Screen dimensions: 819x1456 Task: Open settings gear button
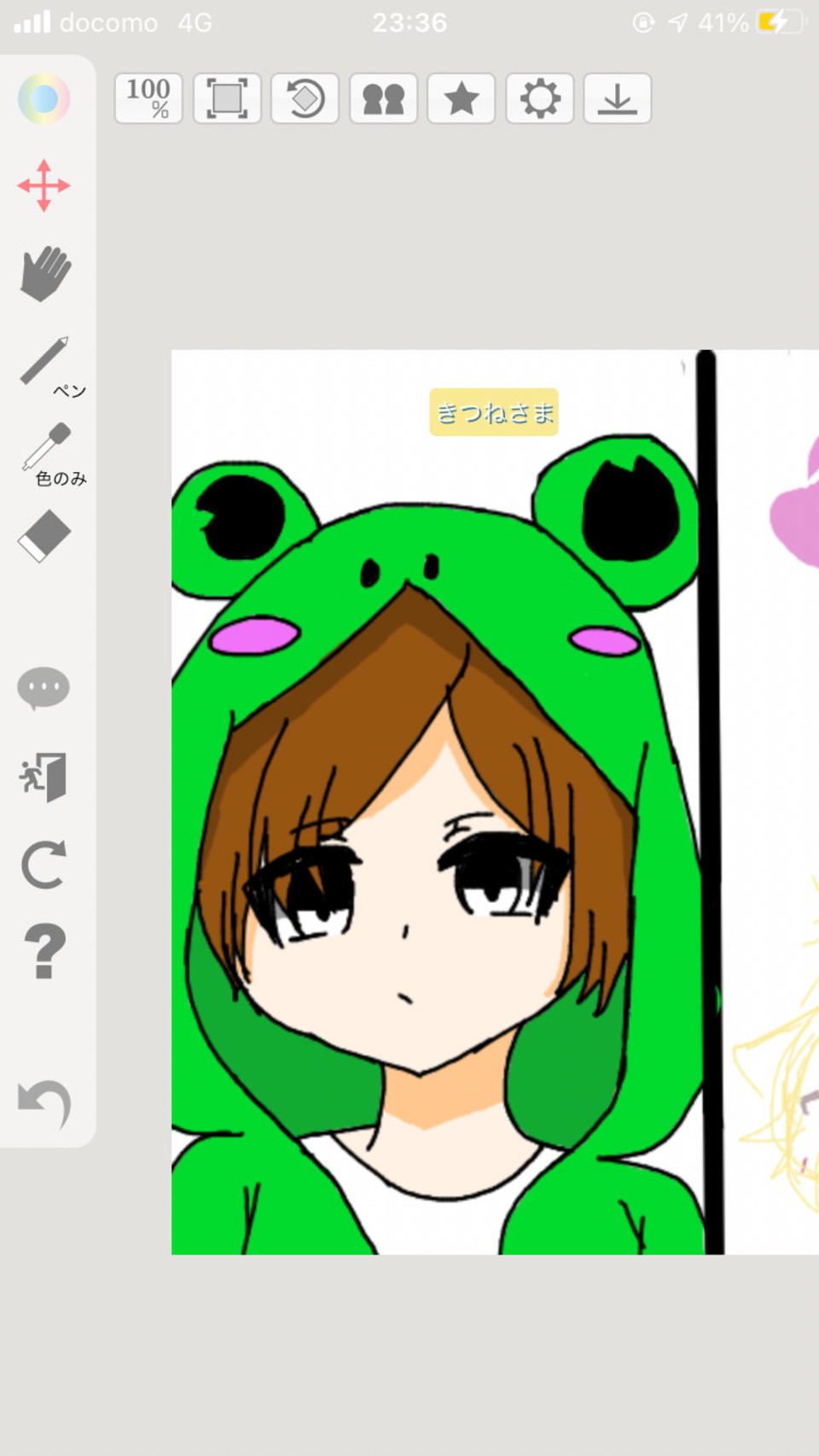540,99
